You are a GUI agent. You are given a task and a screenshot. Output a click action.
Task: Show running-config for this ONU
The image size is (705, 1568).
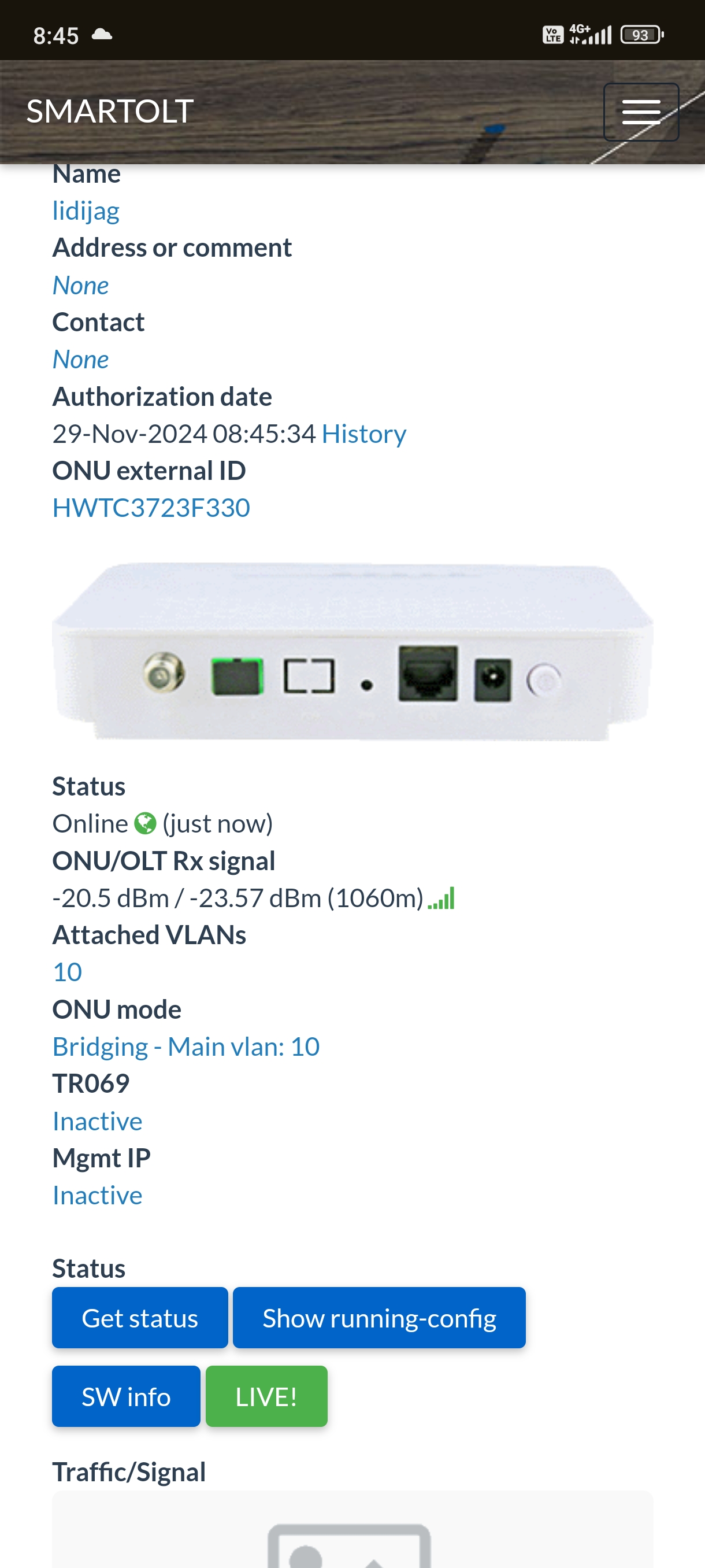[379, 1318]
